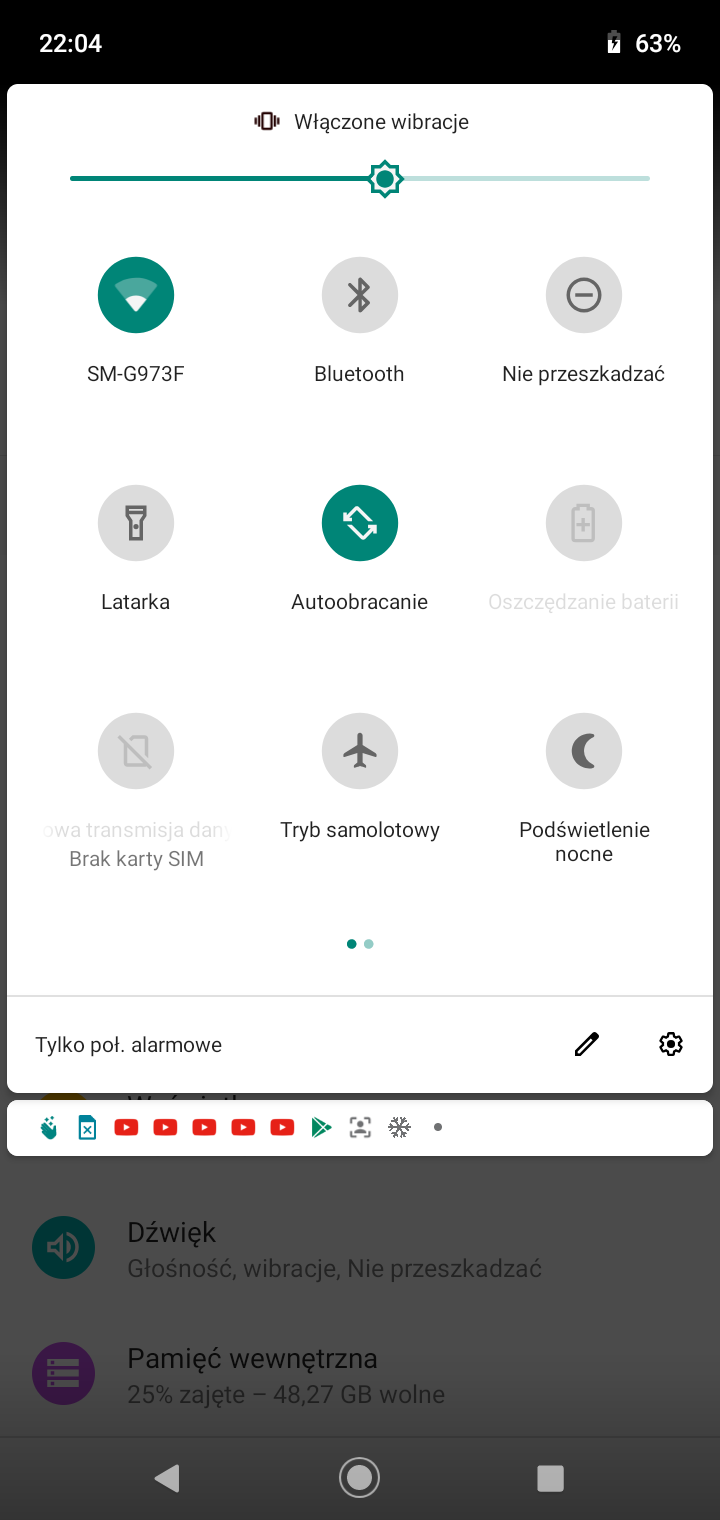Switch on the Latarka flashlight
This screenshot has width=720, height=1520.
[136, 523]
